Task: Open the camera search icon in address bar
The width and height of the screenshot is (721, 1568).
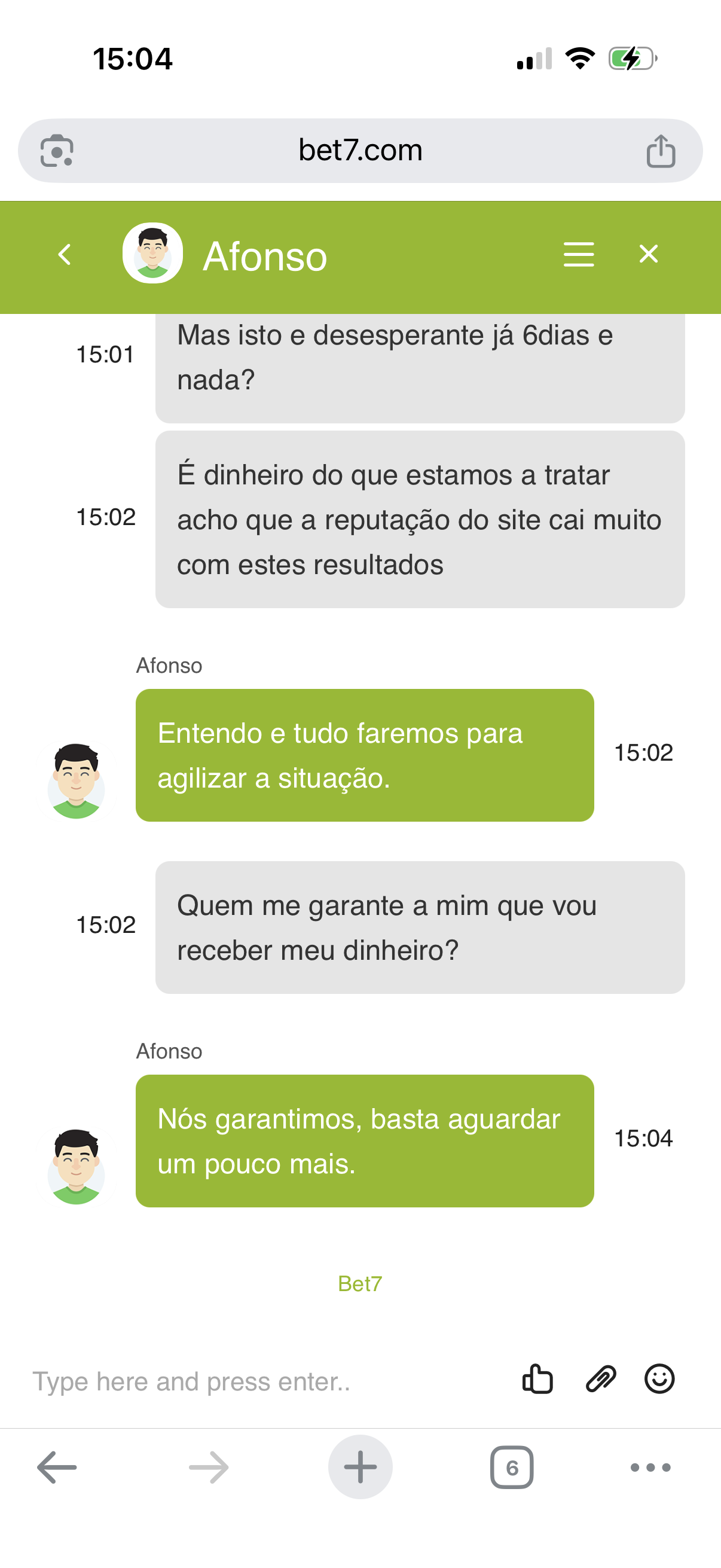Action: tap(57, 150)
